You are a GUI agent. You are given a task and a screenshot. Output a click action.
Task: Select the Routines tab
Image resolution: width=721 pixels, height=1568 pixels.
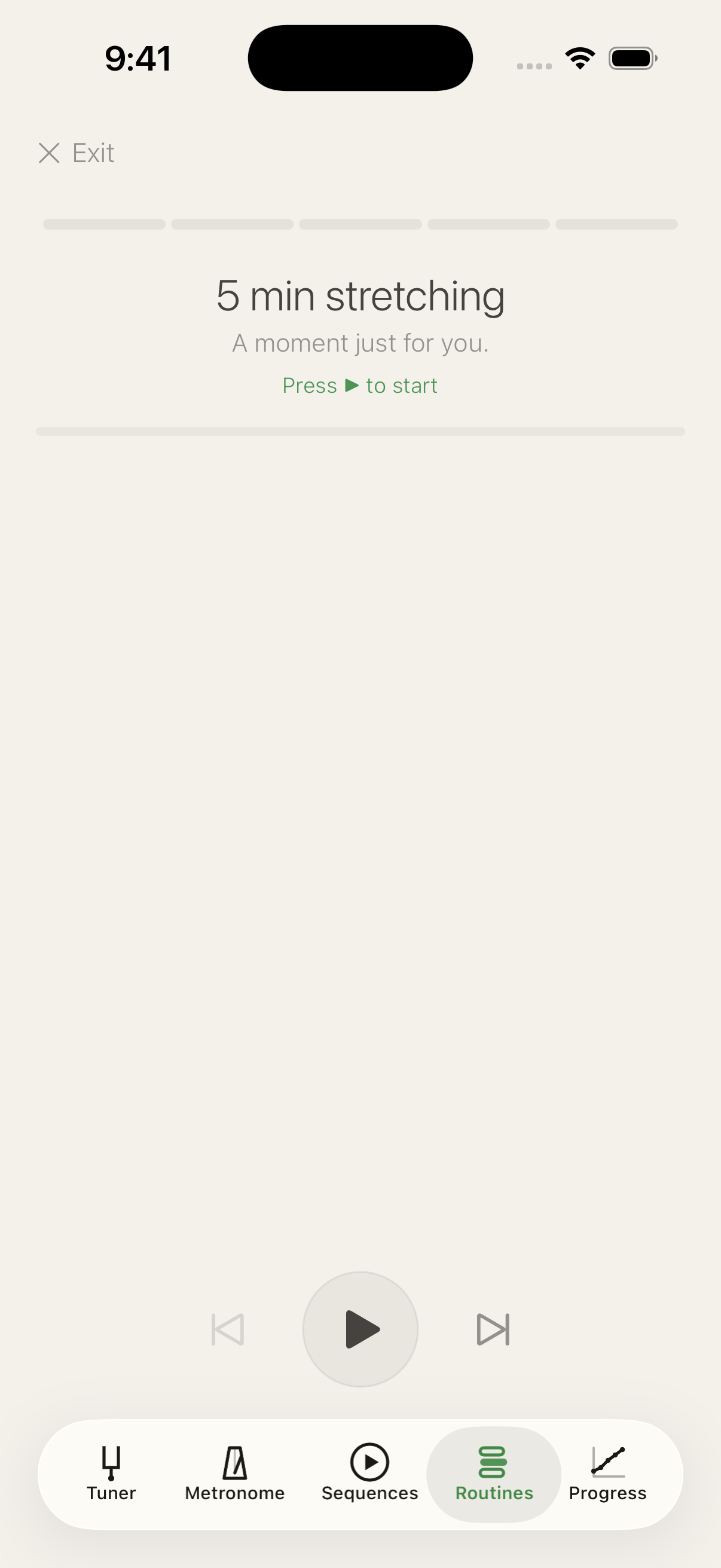pos(494,1474)
